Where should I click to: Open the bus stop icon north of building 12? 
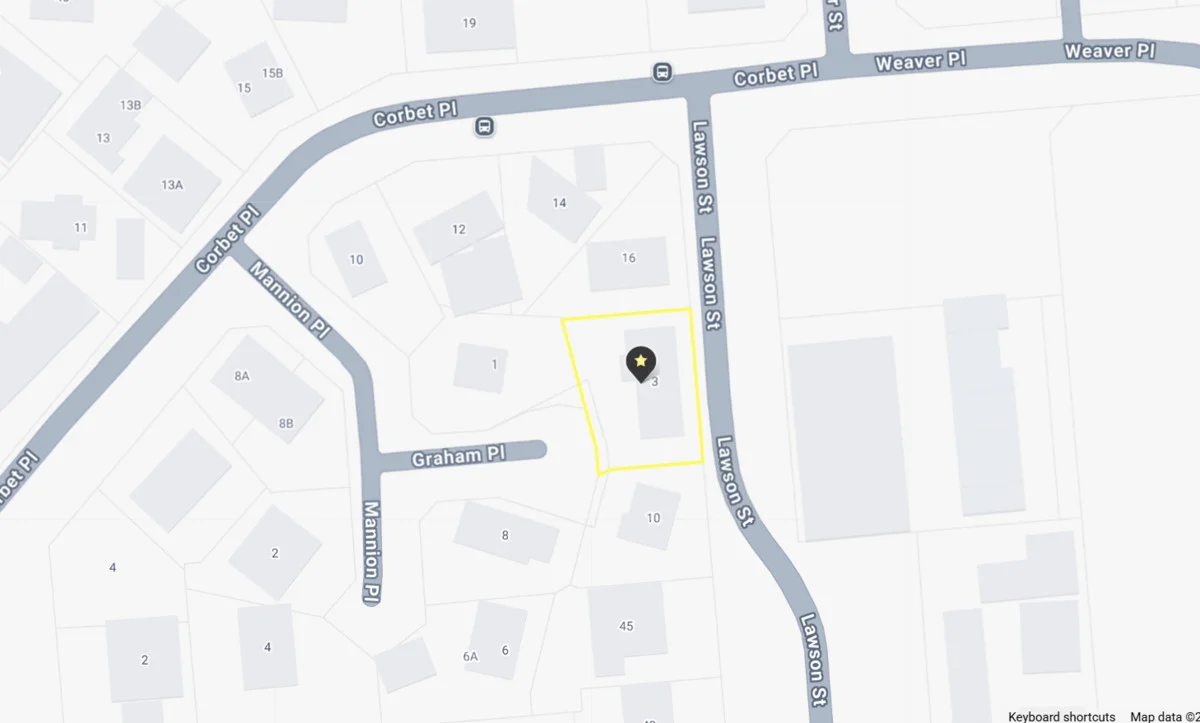click(x=484, y=127)
